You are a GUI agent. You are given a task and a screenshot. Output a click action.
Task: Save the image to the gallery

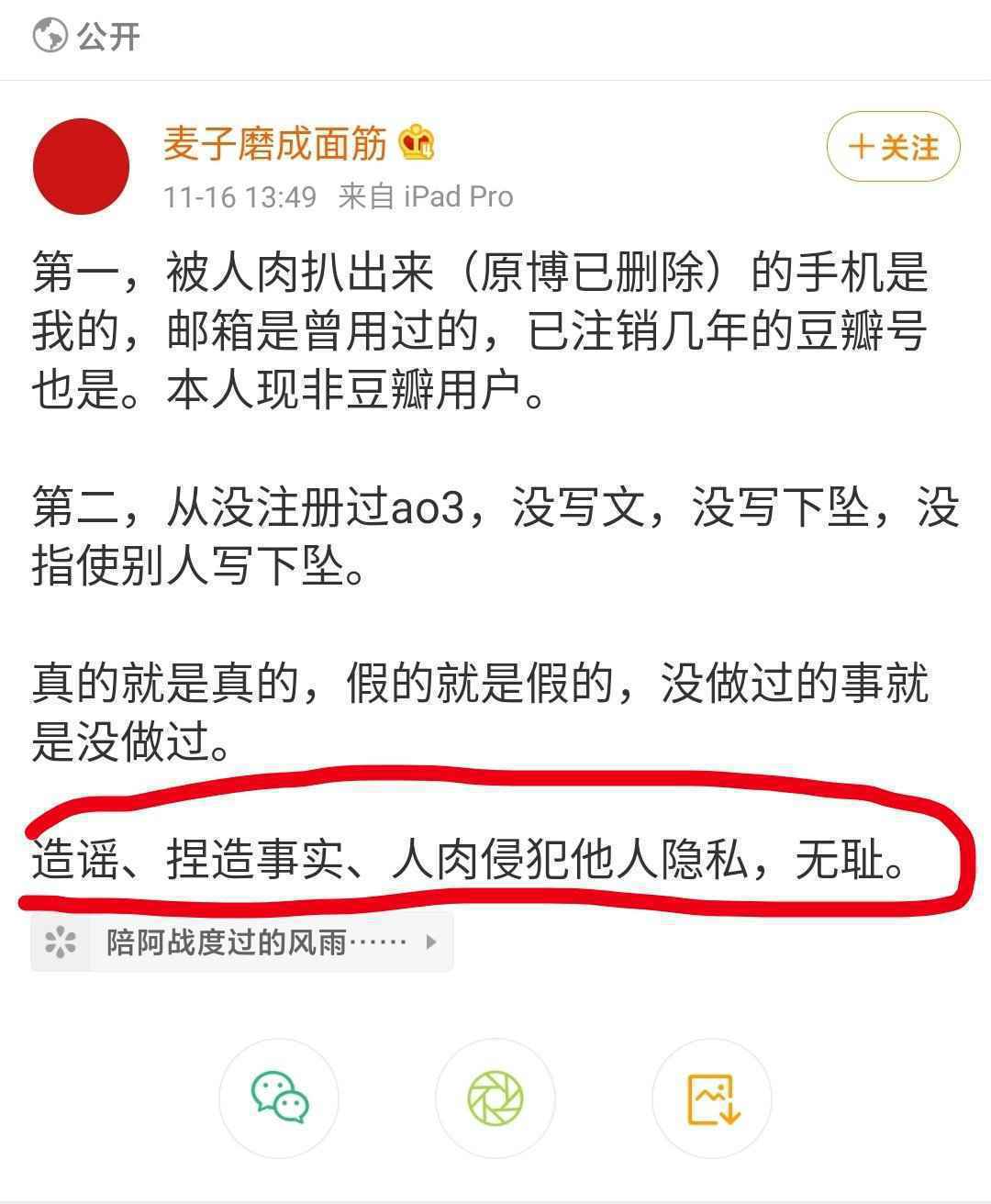click(712, 1098)
